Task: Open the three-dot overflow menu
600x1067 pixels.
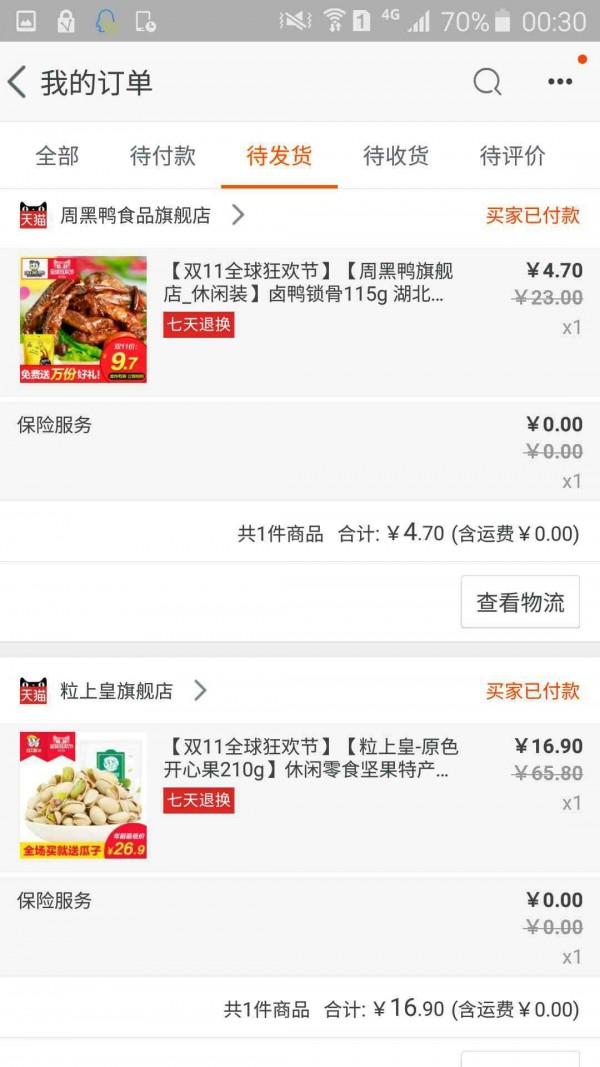Action: (x=560, y=82)
